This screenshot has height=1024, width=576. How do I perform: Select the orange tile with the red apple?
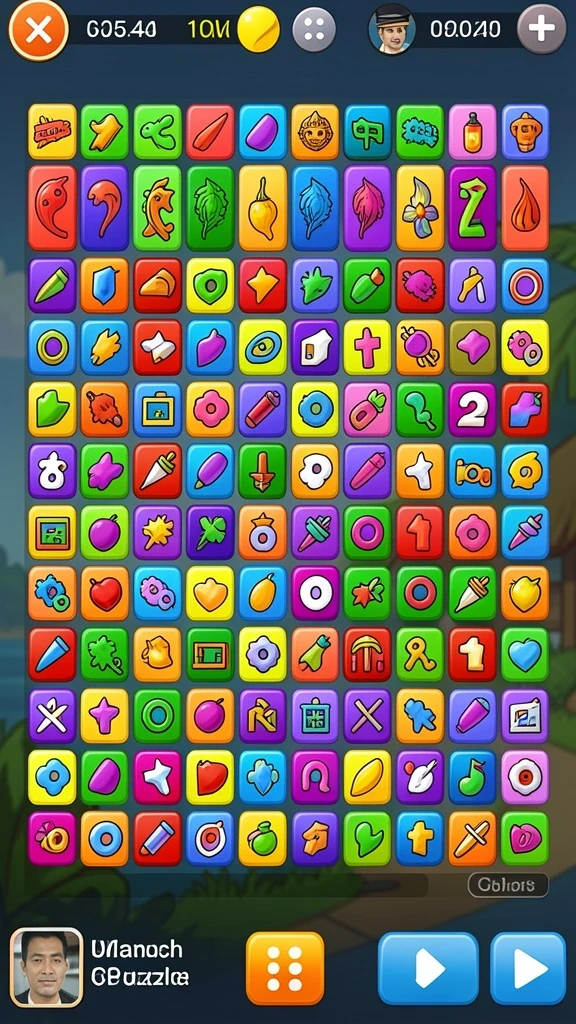(x=104, y=593)
